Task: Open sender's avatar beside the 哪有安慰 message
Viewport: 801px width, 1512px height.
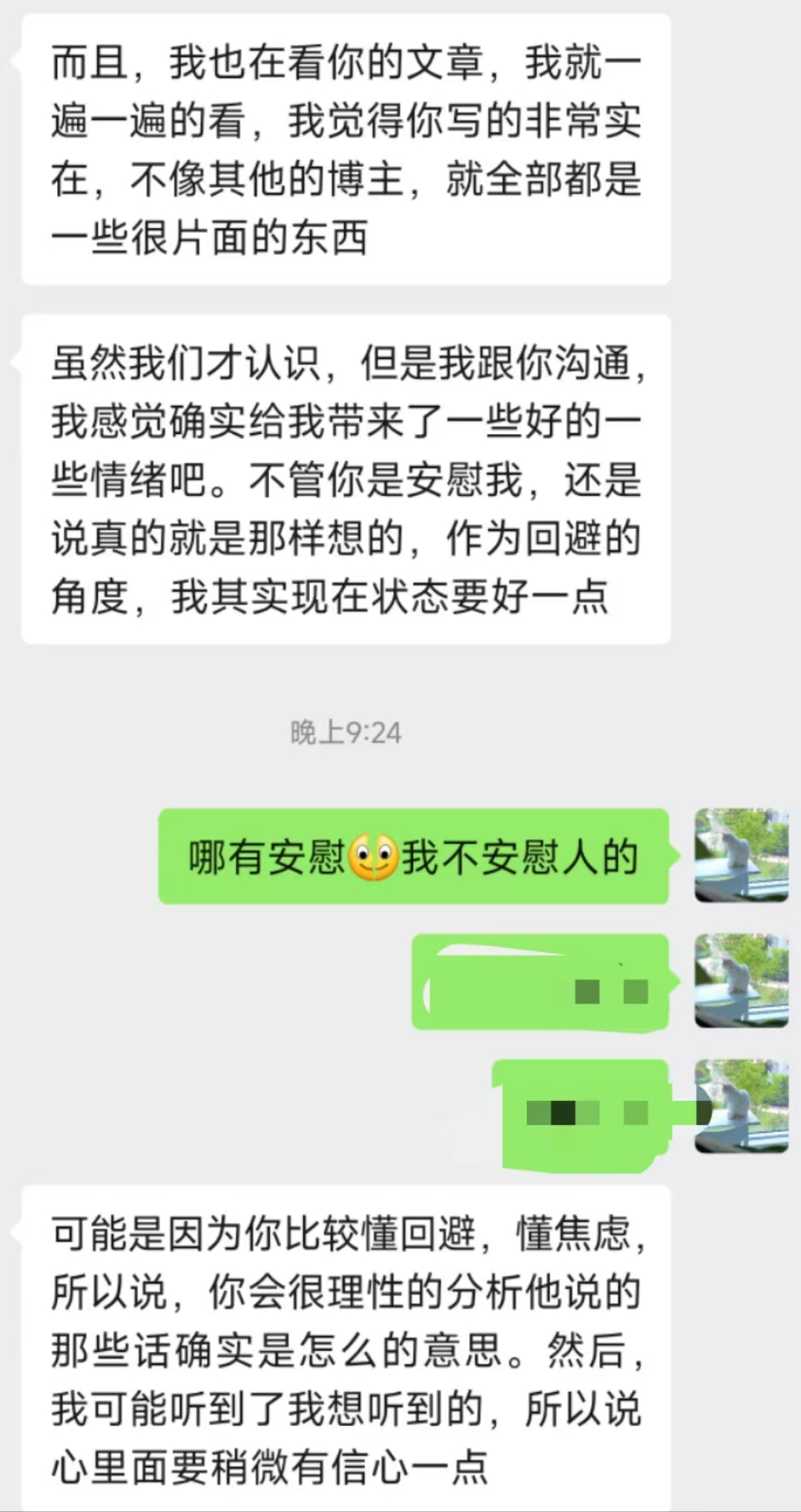Action: point(740,855)
